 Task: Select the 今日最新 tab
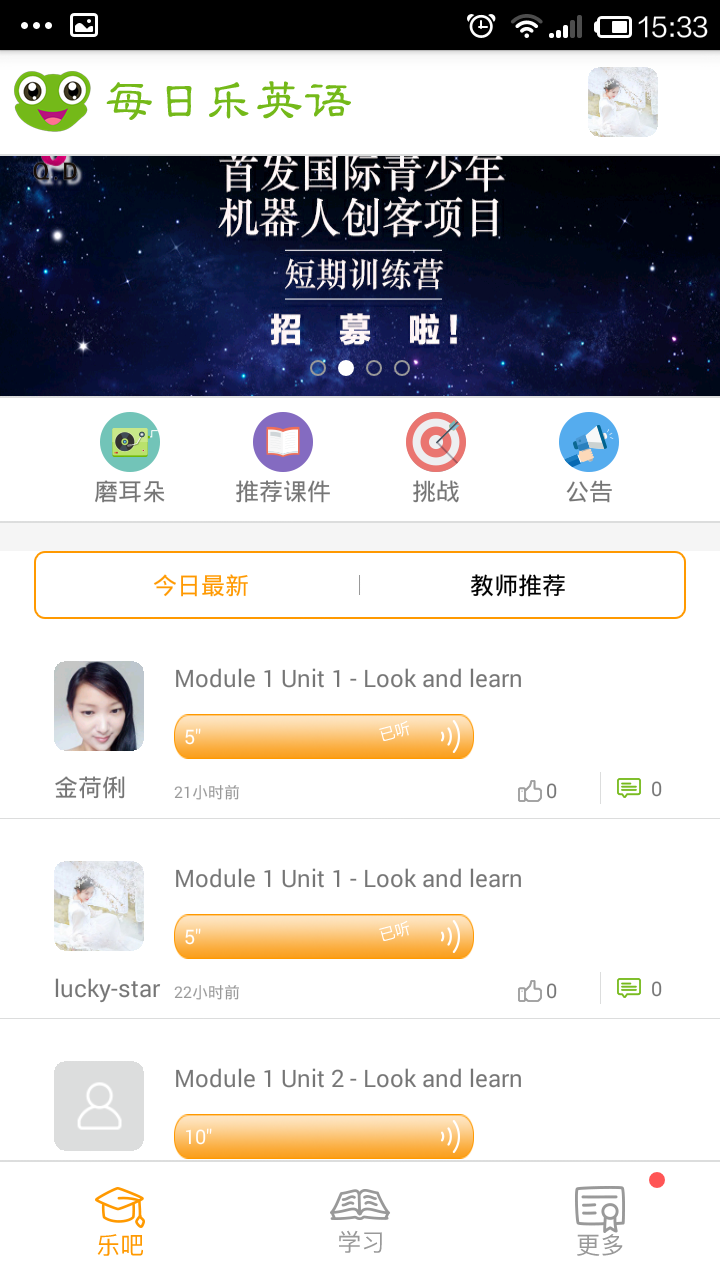pos(200,586)
